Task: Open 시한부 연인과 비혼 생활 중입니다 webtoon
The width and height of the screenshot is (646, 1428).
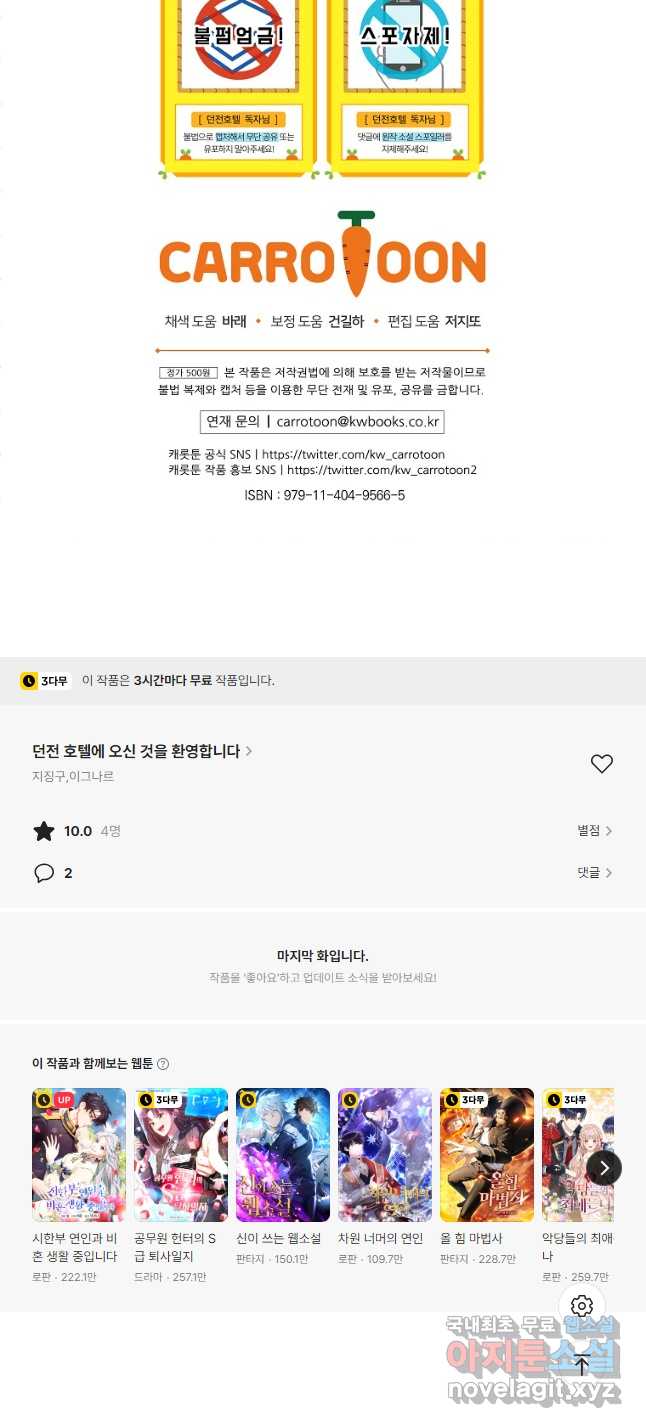Action: [79, 1155]
